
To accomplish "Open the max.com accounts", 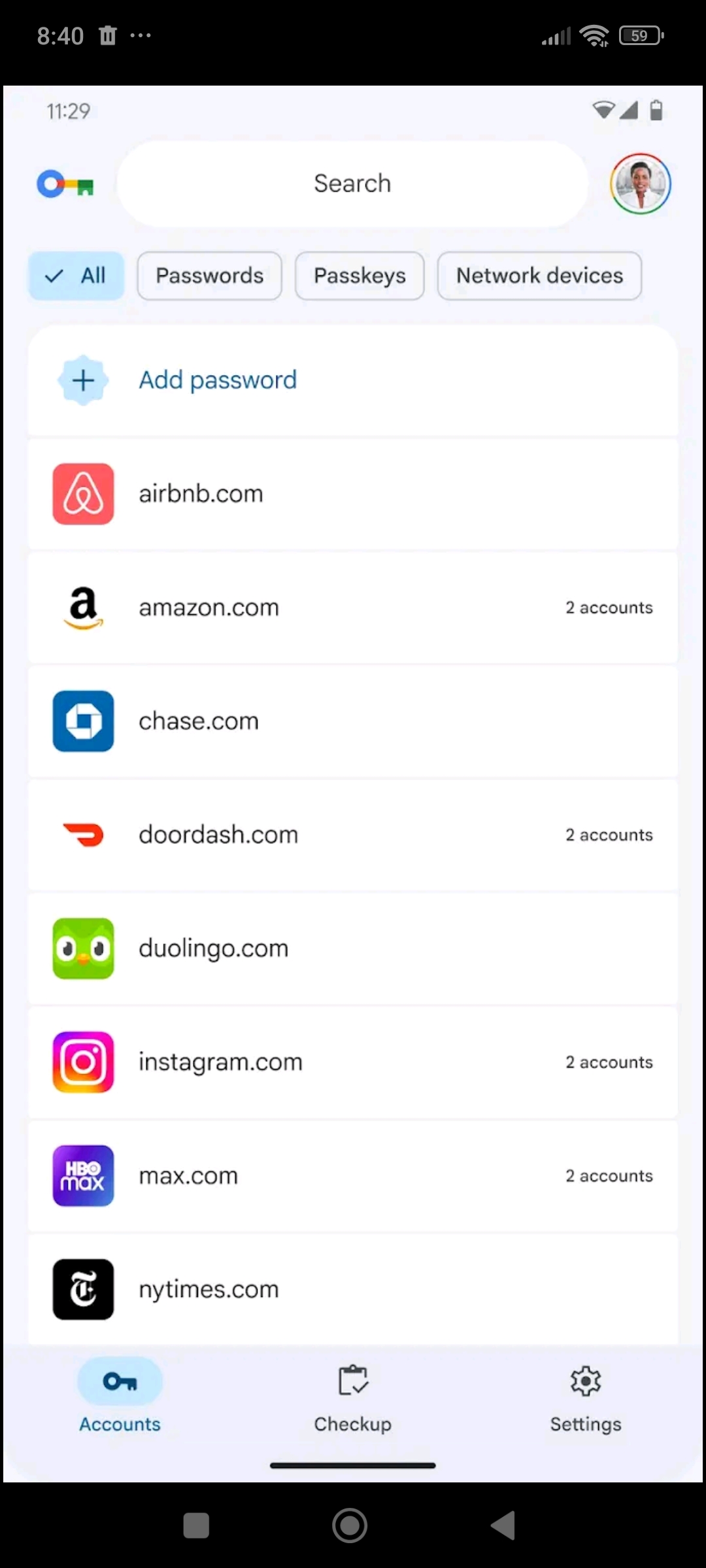I will pyautogui.click(x=353, y=1176).
